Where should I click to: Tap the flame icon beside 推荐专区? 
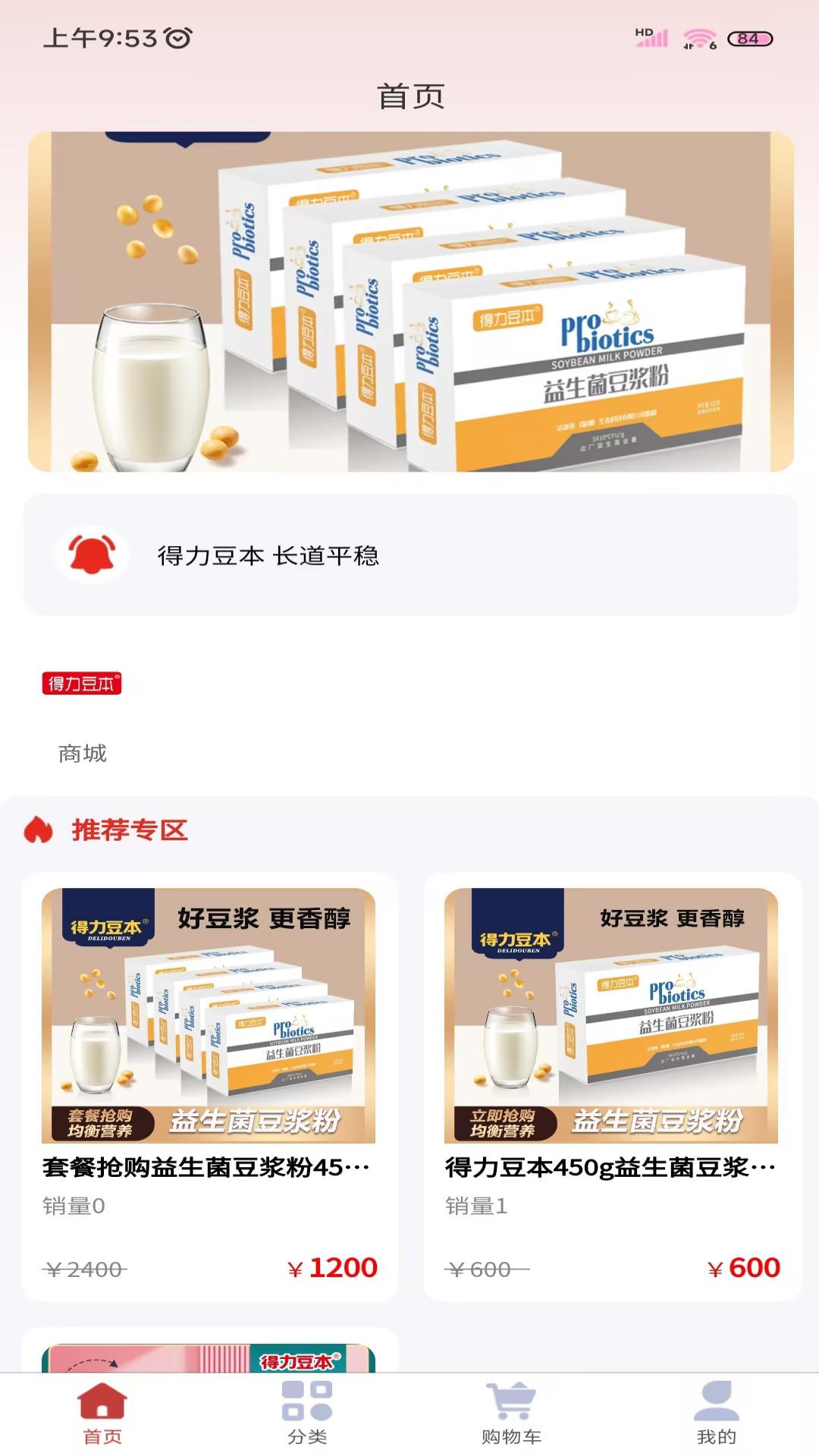(x=38, y=828)
